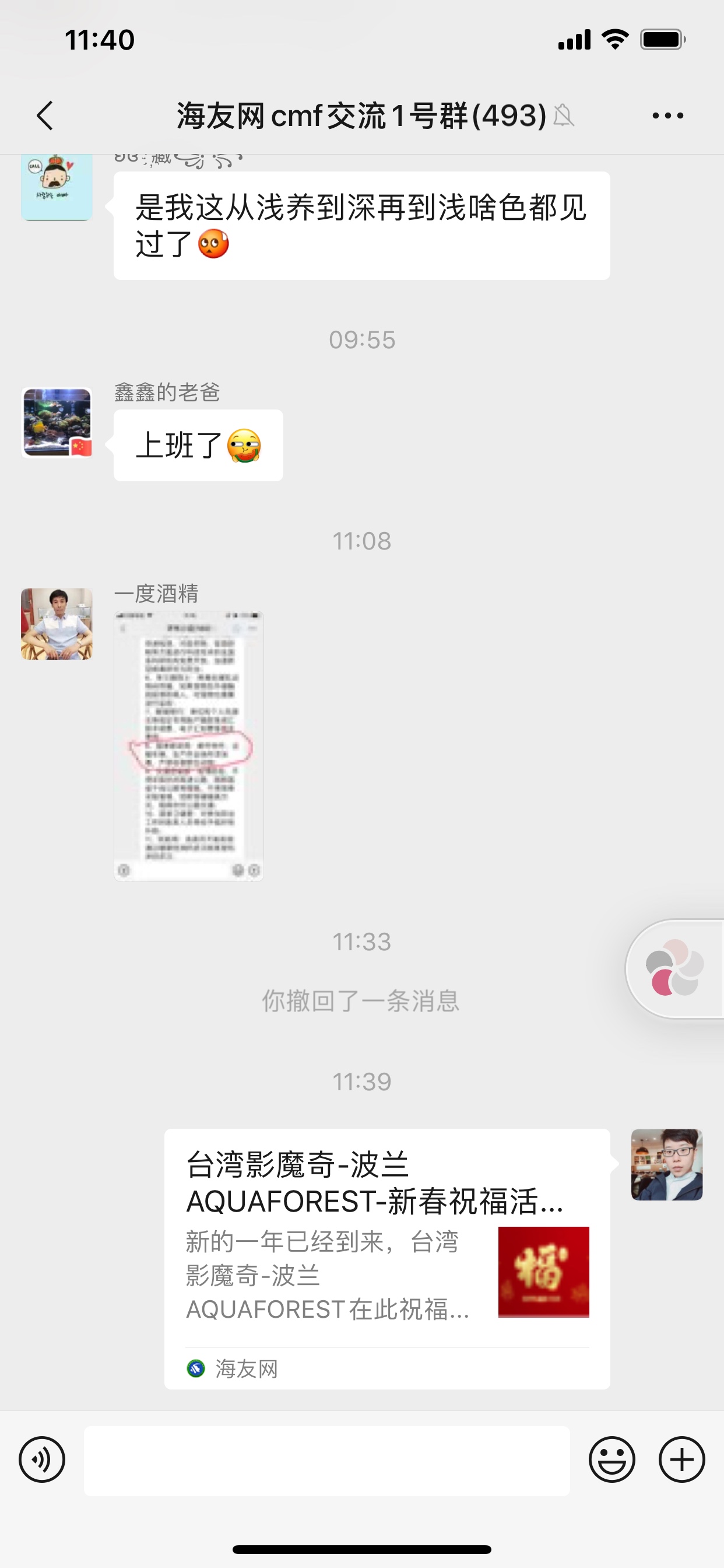The width and height of the screenshot is (724, 1568).
Task: Open the avatar with the cartoon king
Action: (x=57, y=186)
